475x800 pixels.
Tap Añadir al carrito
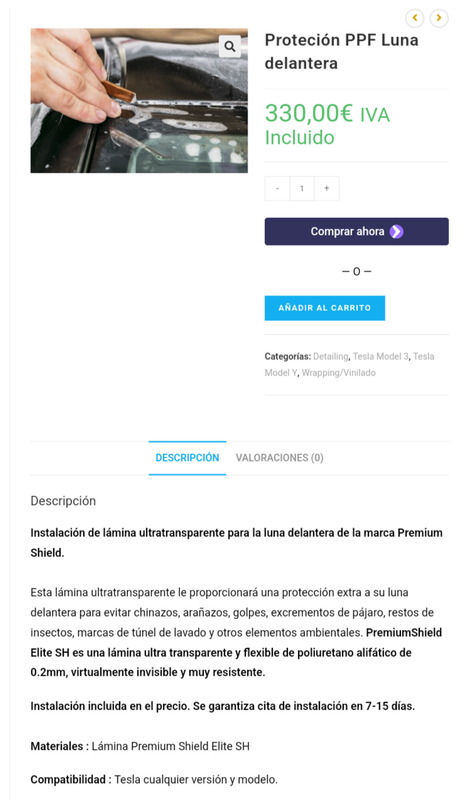(324, 308)
